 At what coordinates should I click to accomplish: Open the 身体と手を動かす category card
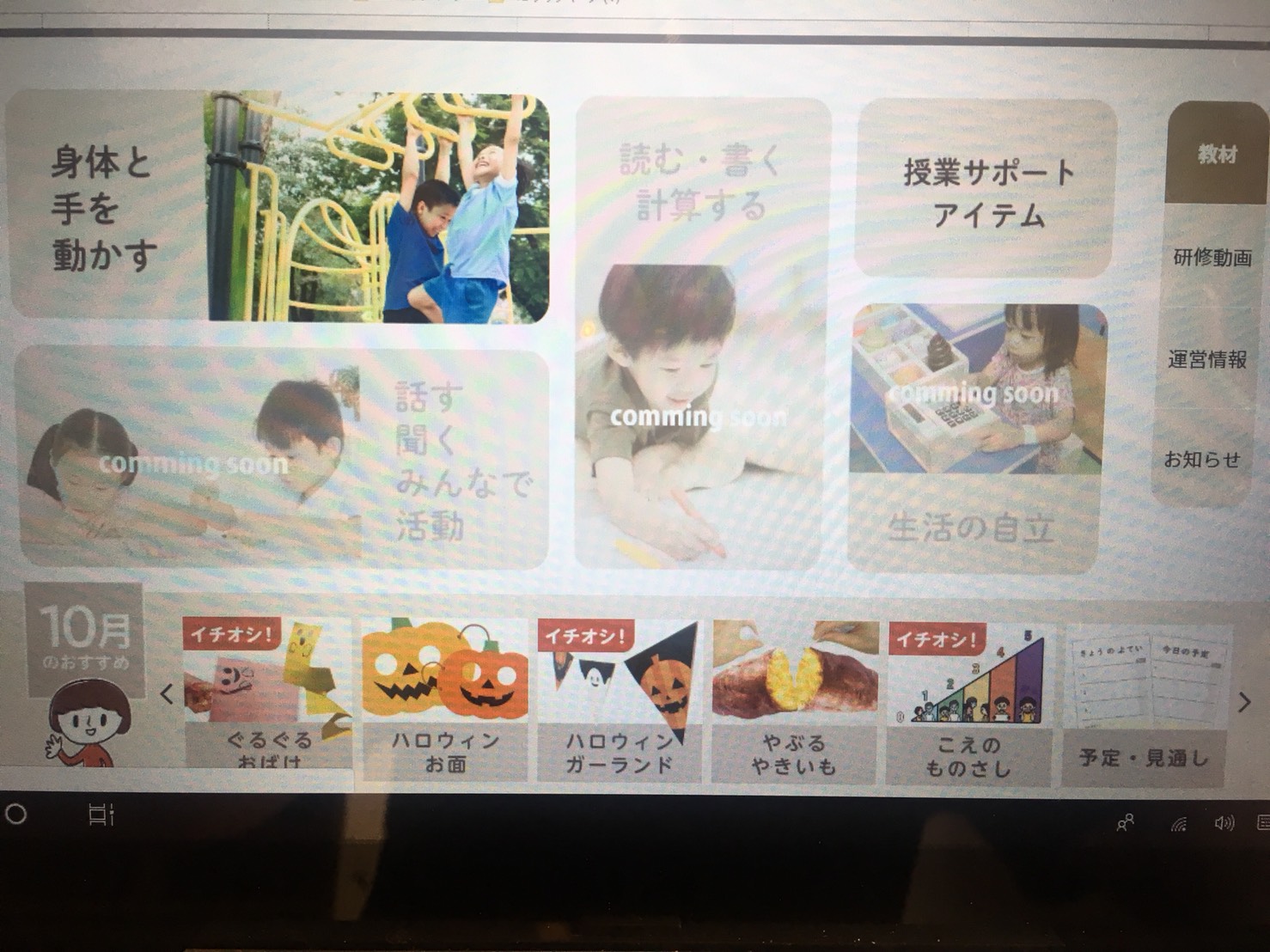pyautogui.click(x=277, y=206)
